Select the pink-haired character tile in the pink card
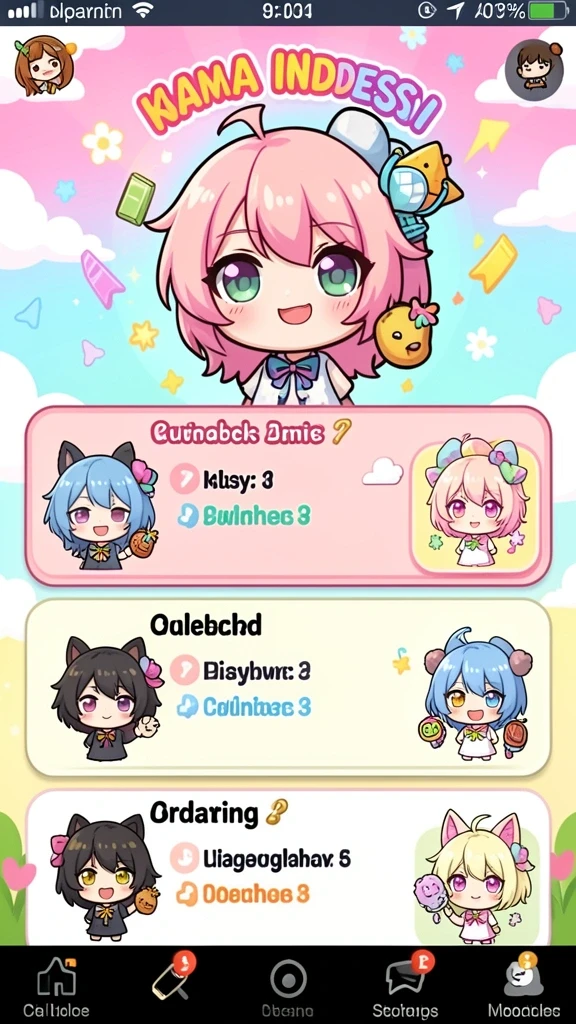The width and height of the screenshot is (576, 1024). click(475, 507)
